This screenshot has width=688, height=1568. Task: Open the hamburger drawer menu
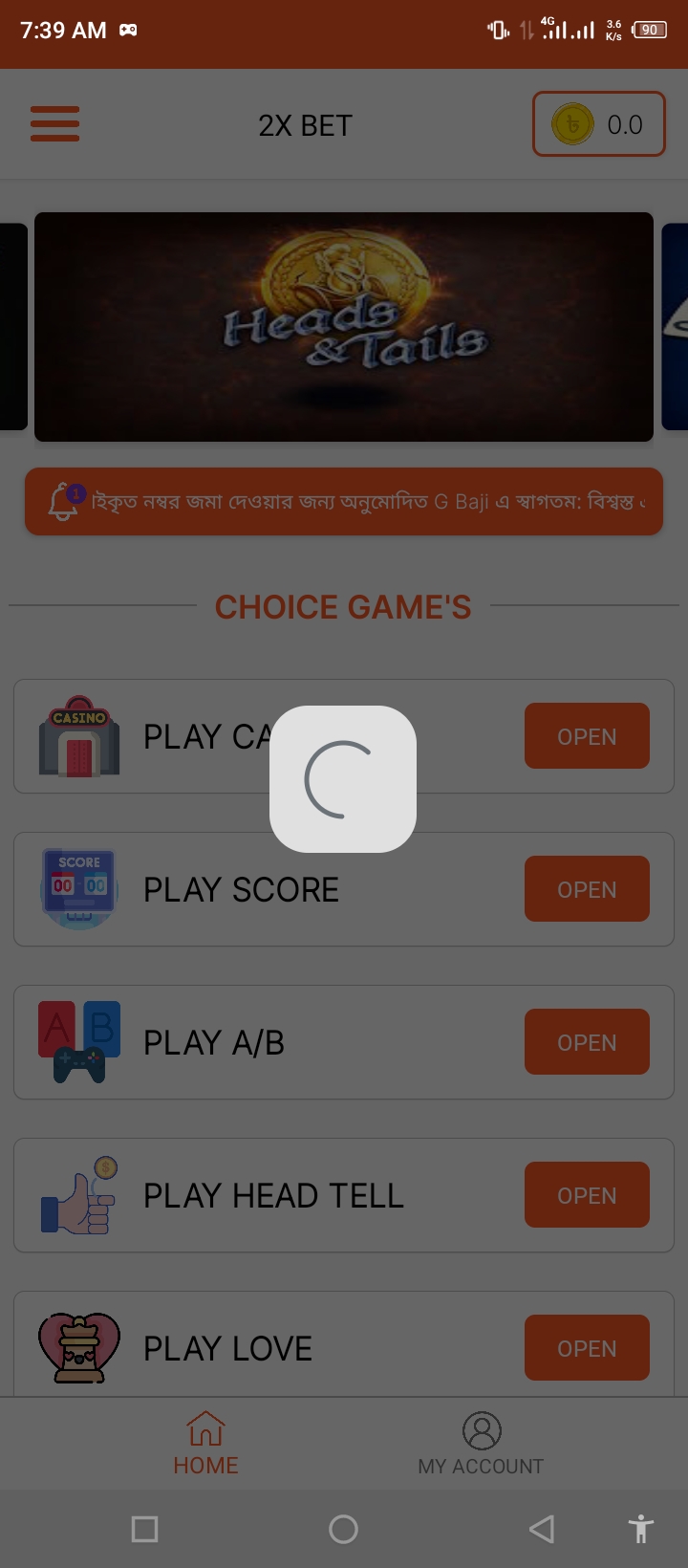tap(54, 124)
